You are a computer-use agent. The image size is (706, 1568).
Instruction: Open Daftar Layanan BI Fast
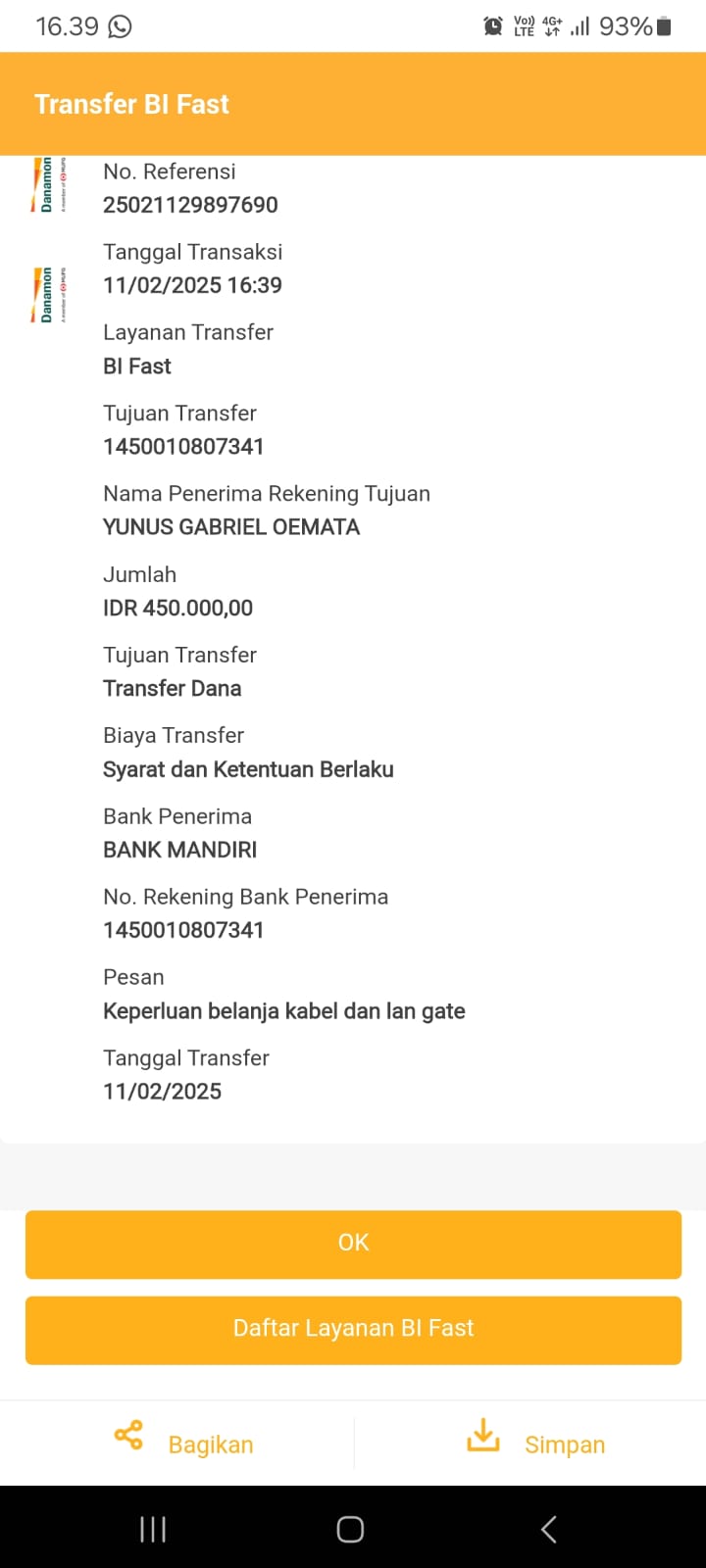coord(353,1329)
